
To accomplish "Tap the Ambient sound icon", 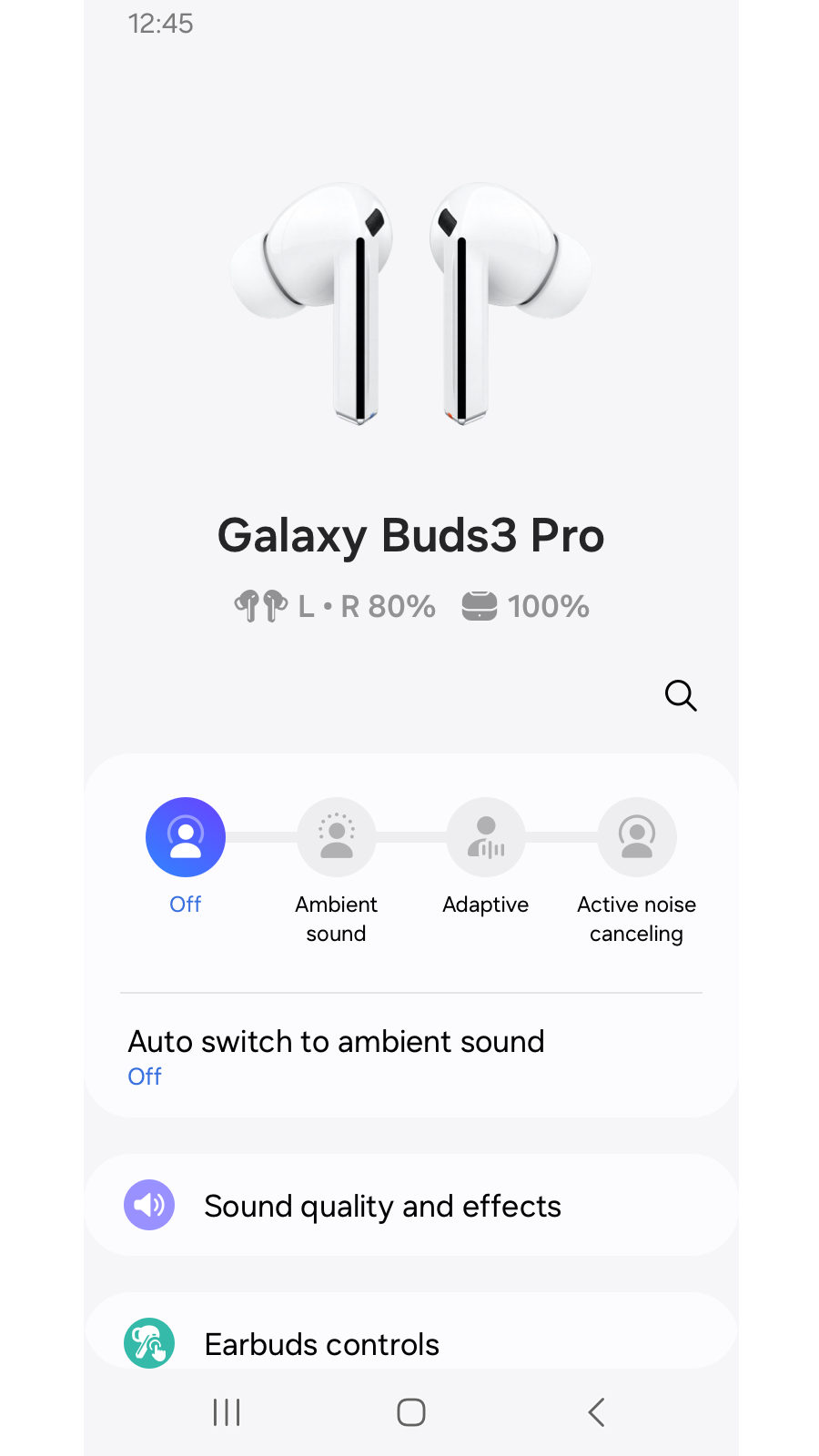I will (337, 836).
